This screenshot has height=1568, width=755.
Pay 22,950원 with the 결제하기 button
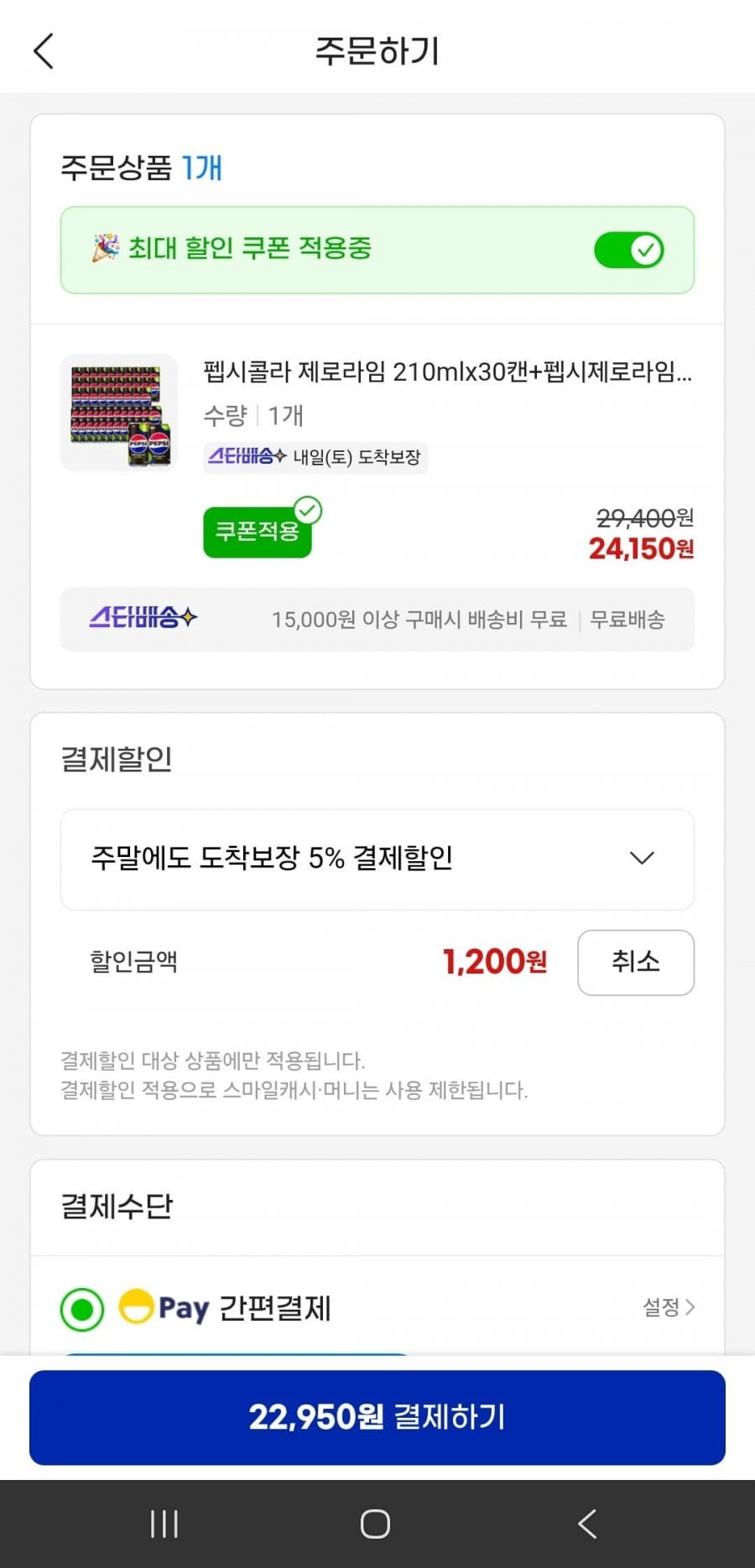click(x=377, y=1418)
